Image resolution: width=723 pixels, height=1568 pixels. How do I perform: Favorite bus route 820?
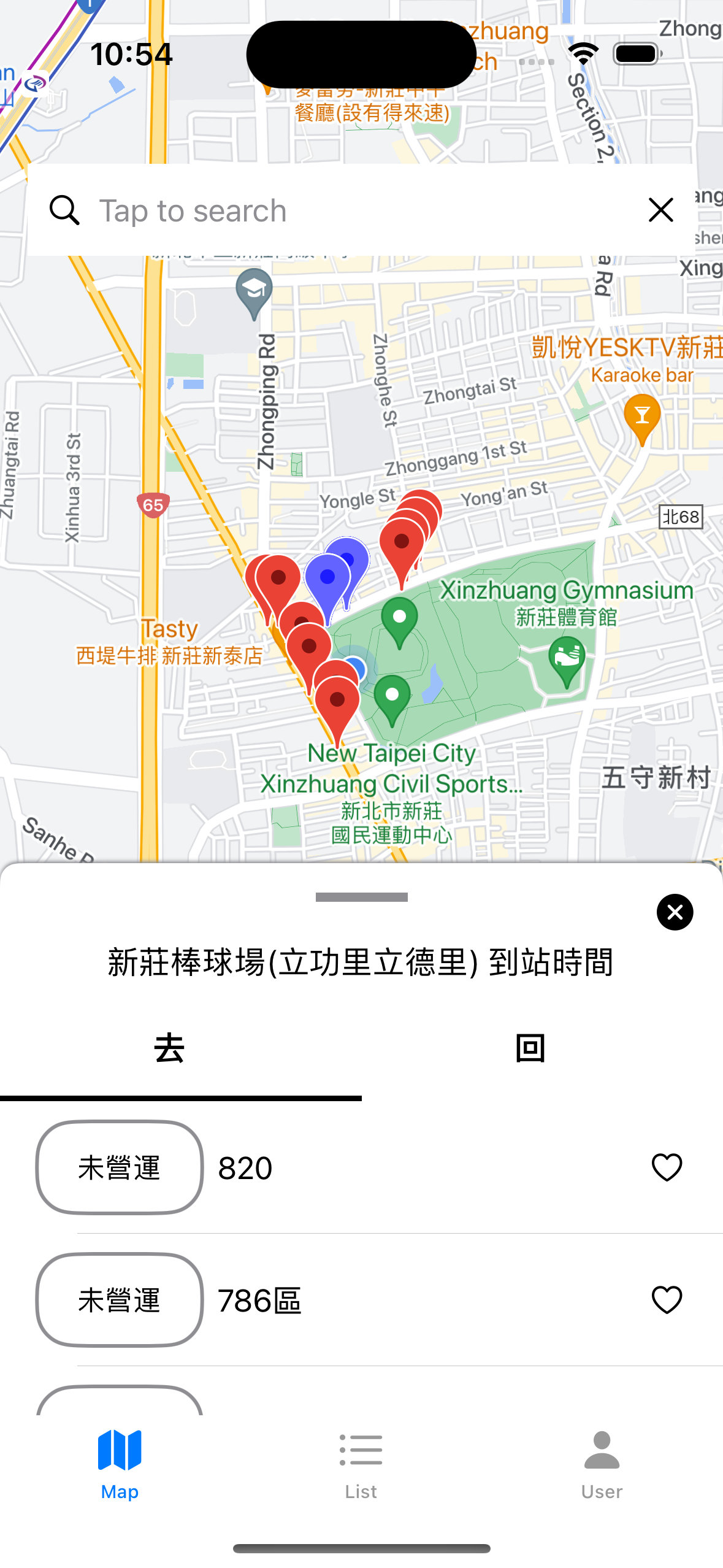coord(667,1167)
